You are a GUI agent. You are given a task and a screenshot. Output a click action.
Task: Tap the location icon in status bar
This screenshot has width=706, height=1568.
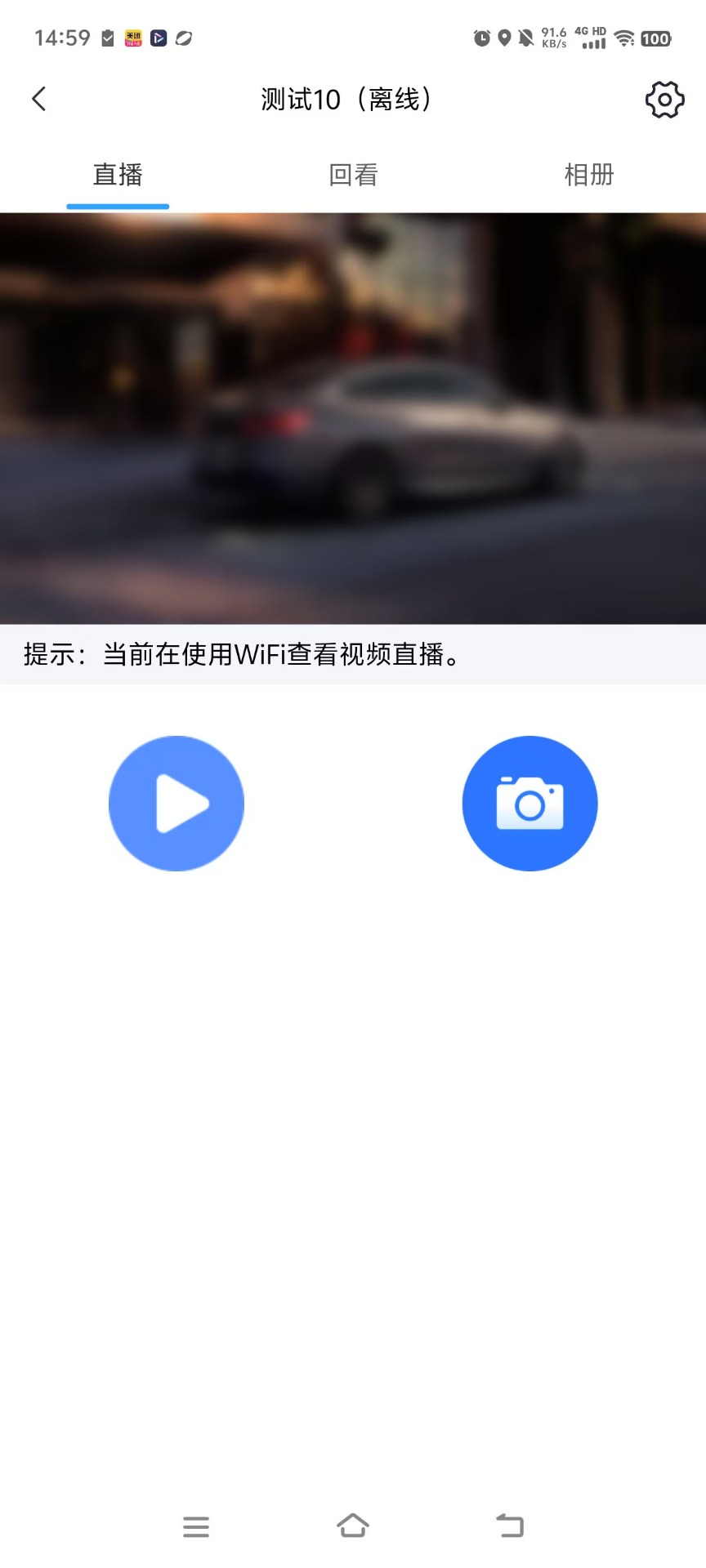pos(503,38)
